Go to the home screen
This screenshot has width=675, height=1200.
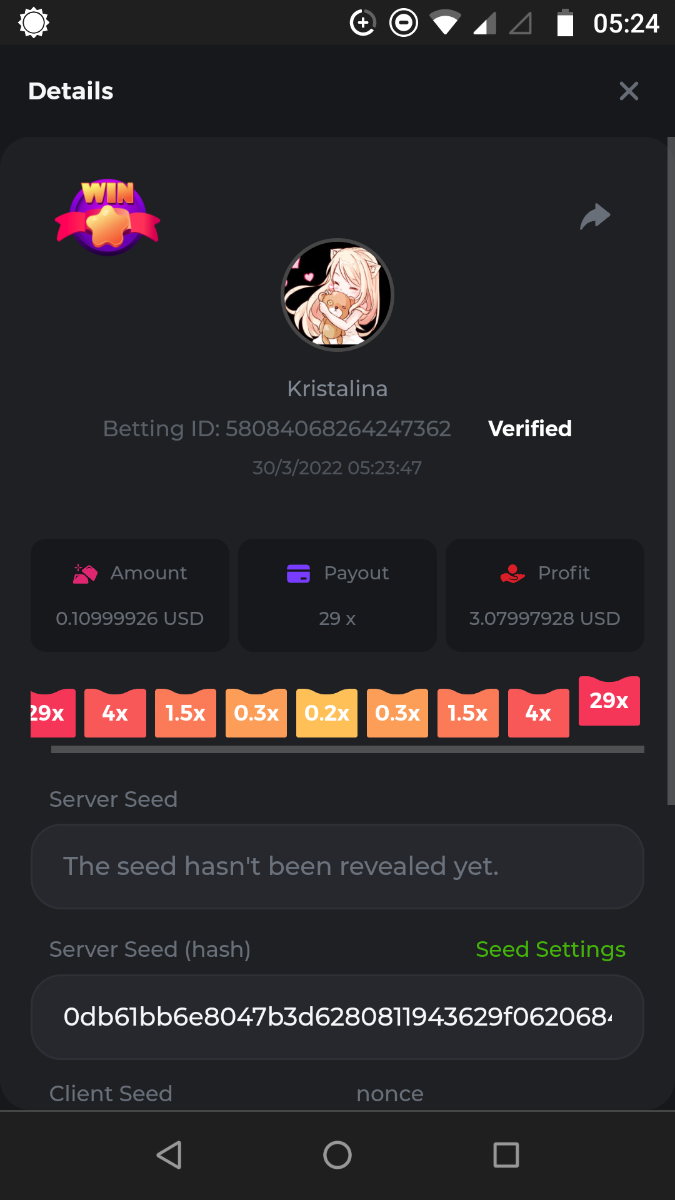pos(337,1155)
